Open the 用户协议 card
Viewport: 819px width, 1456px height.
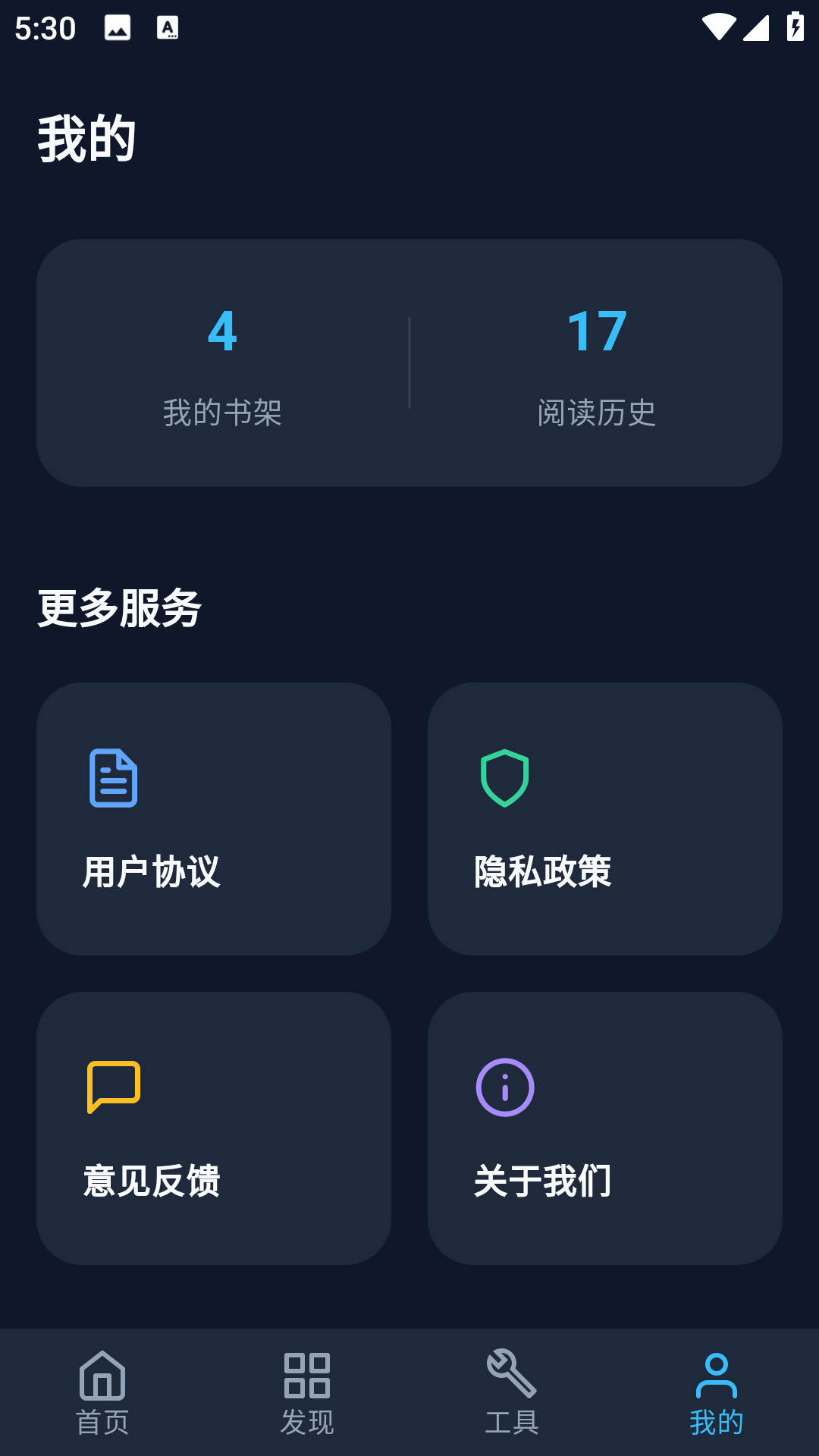click(214, 819)
